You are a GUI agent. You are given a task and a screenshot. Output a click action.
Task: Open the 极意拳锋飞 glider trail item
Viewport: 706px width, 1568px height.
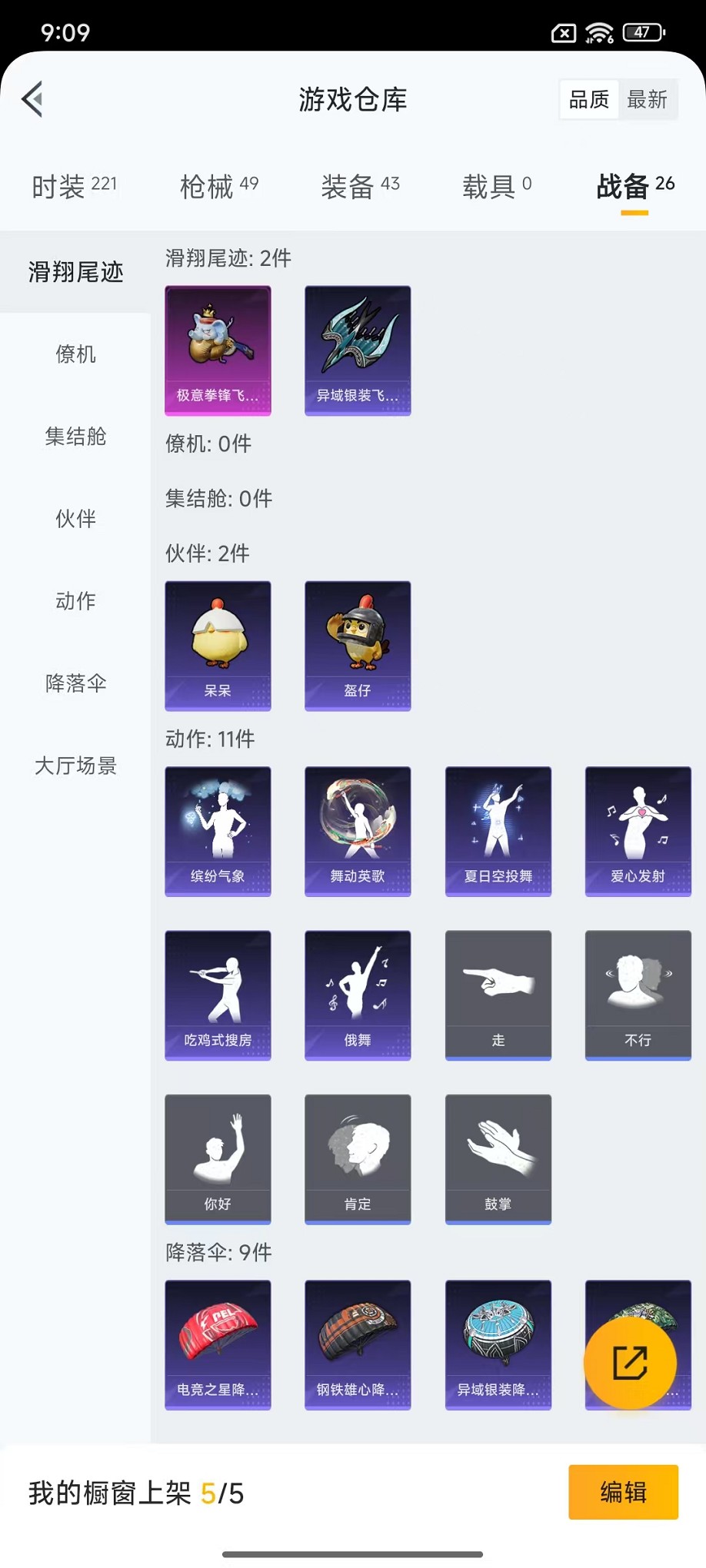point(218,350)
